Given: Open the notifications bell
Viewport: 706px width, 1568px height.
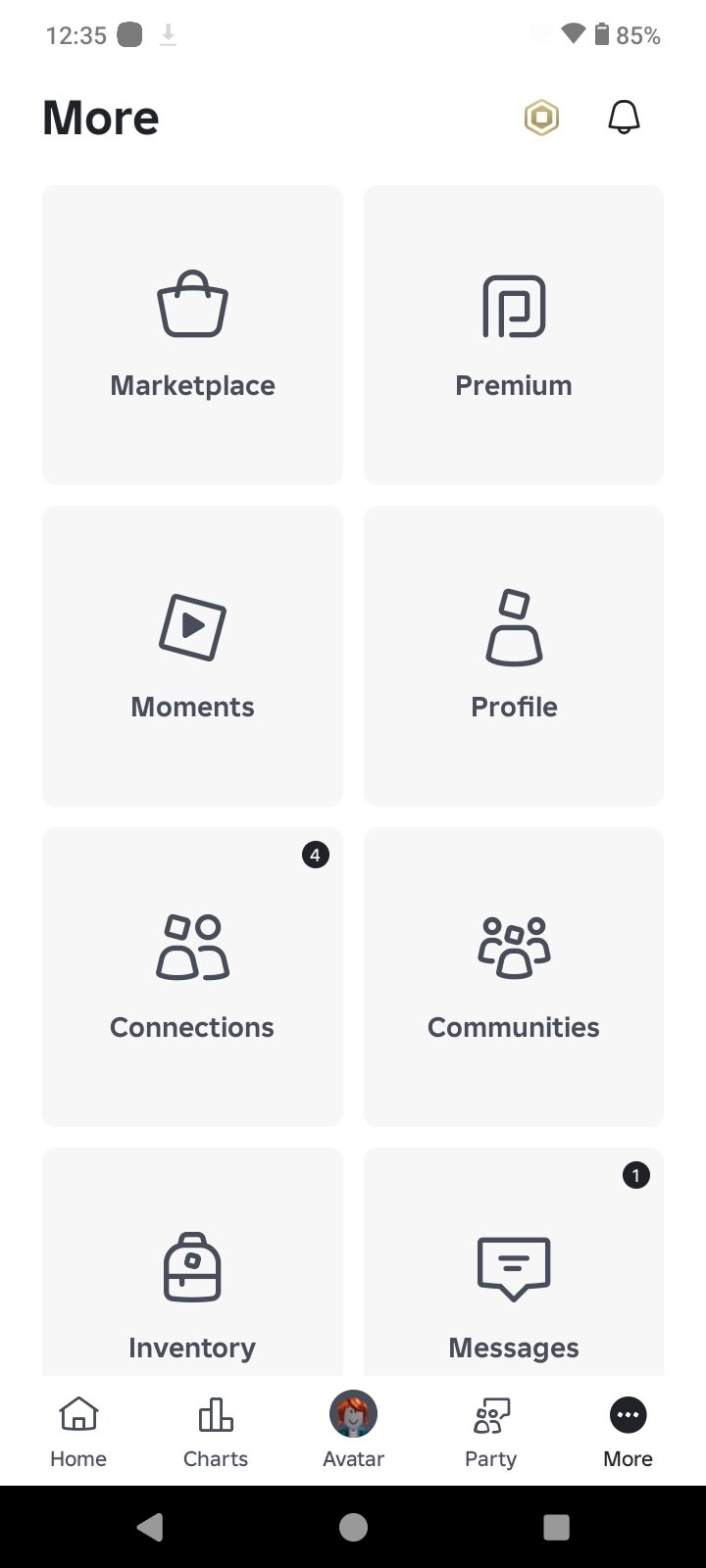Looking at the screenshot, I should pyautogui.click(x=624, y=119).
